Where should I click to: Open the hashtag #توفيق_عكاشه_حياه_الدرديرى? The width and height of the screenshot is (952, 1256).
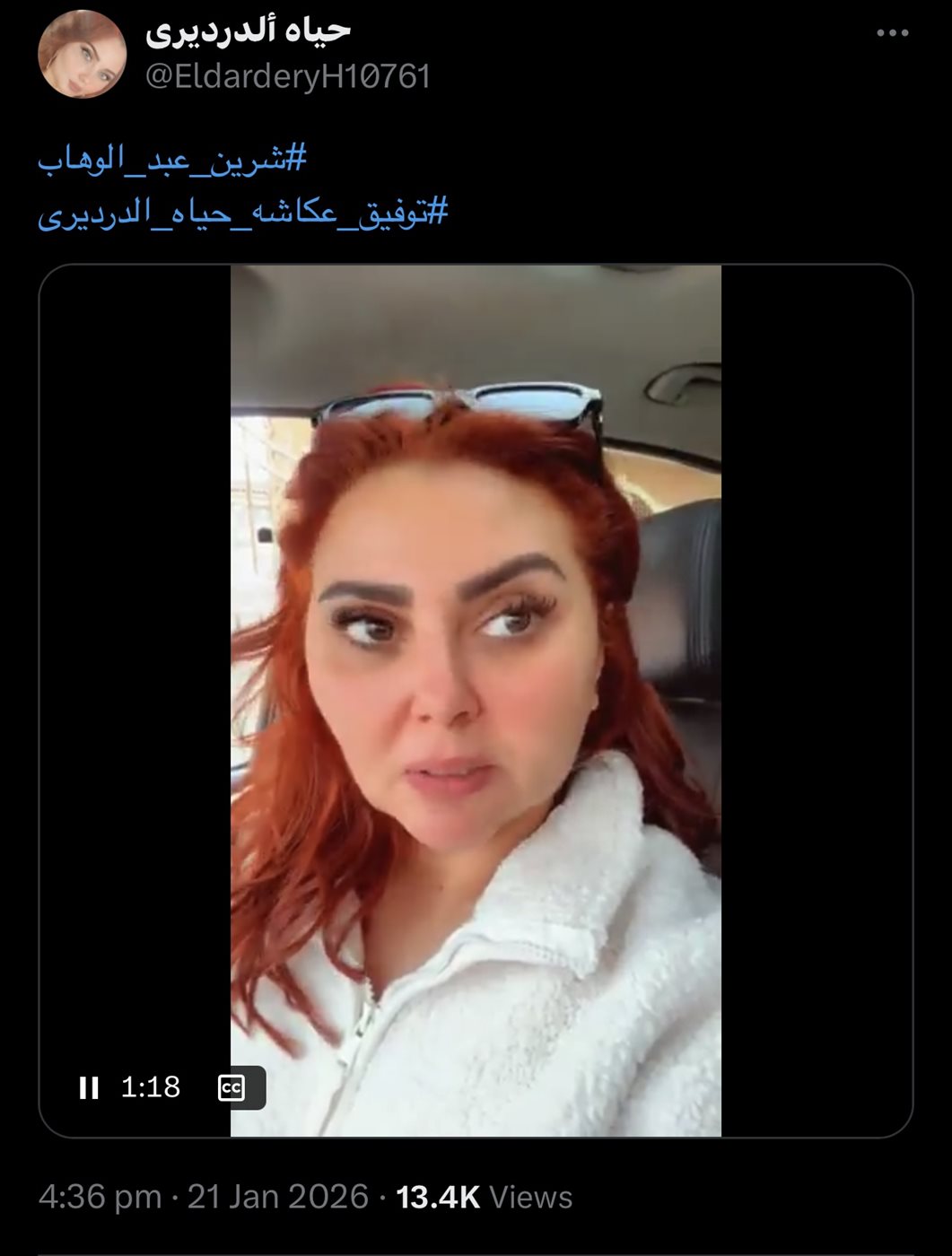(242, 214)
